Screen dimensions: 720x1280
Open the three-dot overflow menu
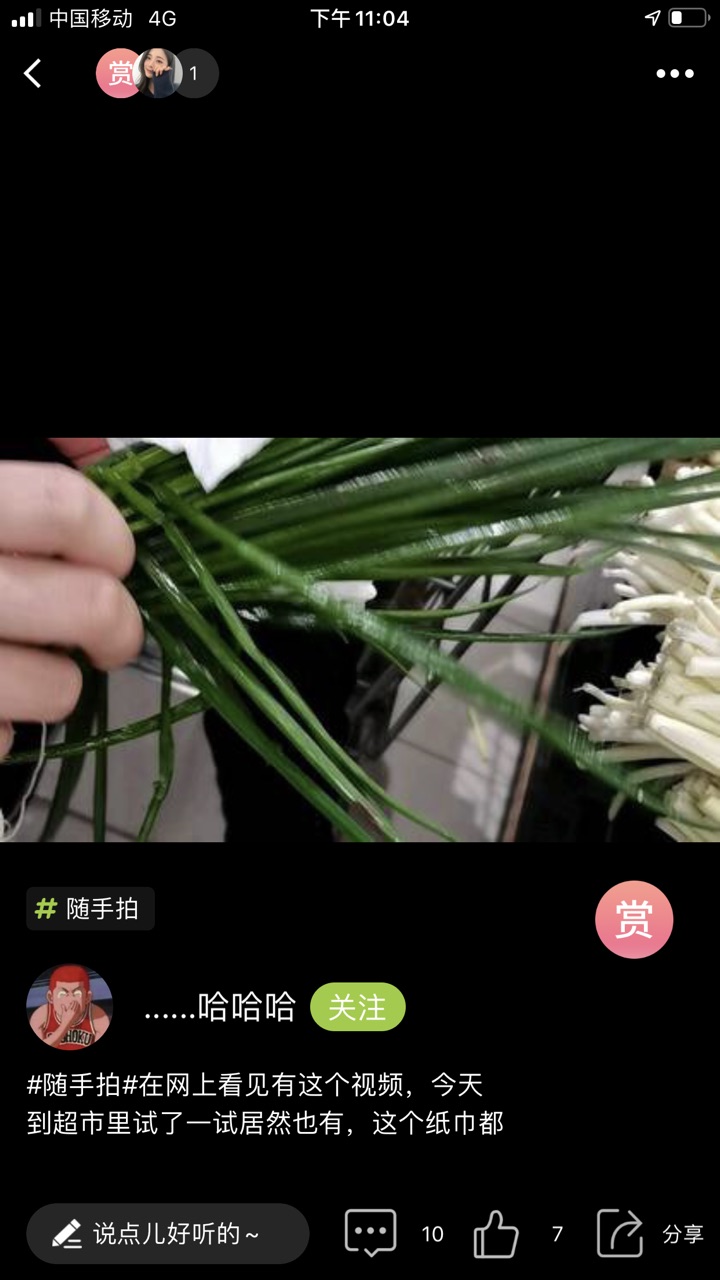[675, 73]
